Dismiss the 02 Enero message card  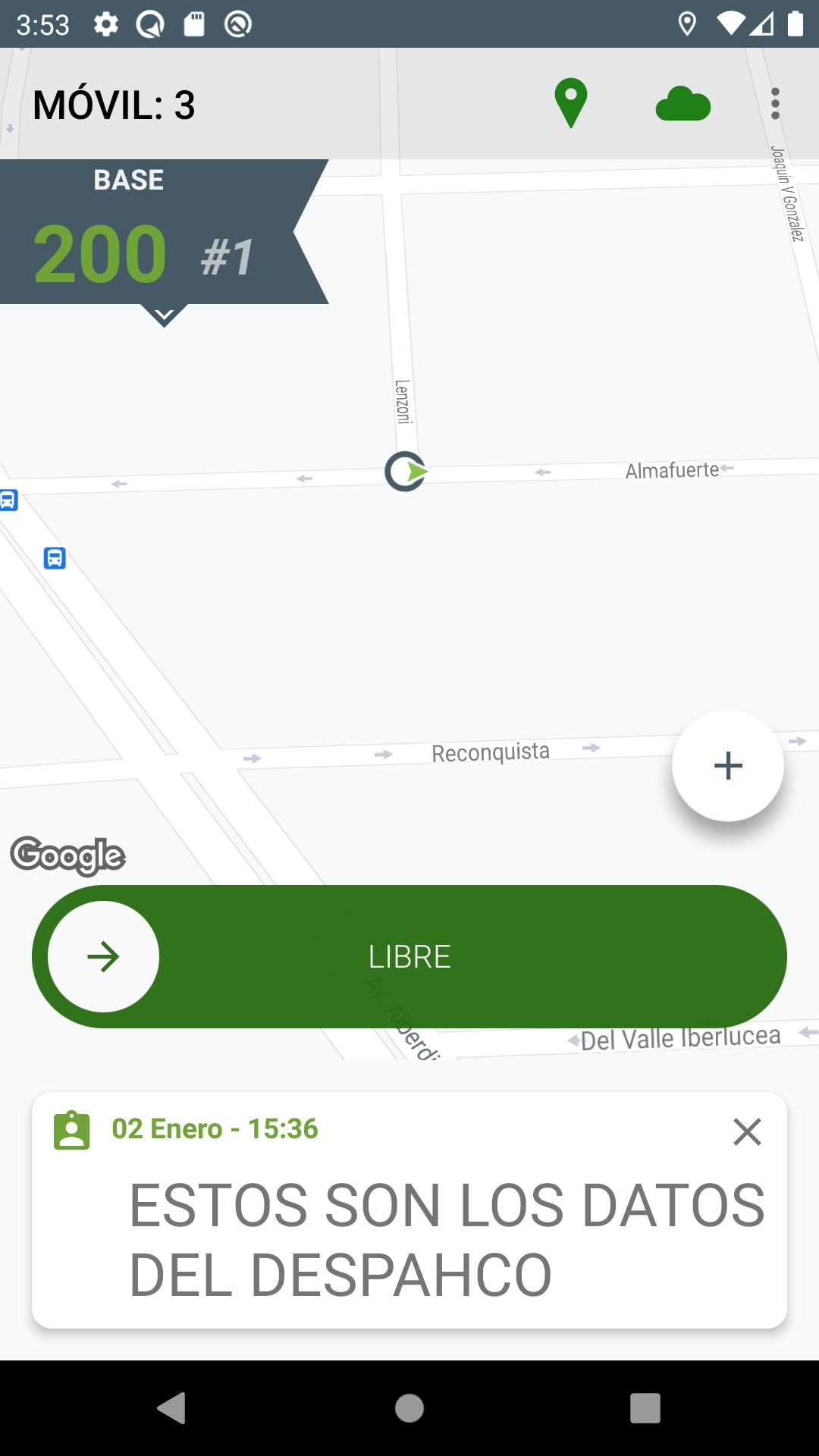pyautogui.click(x=747, y=1131)
